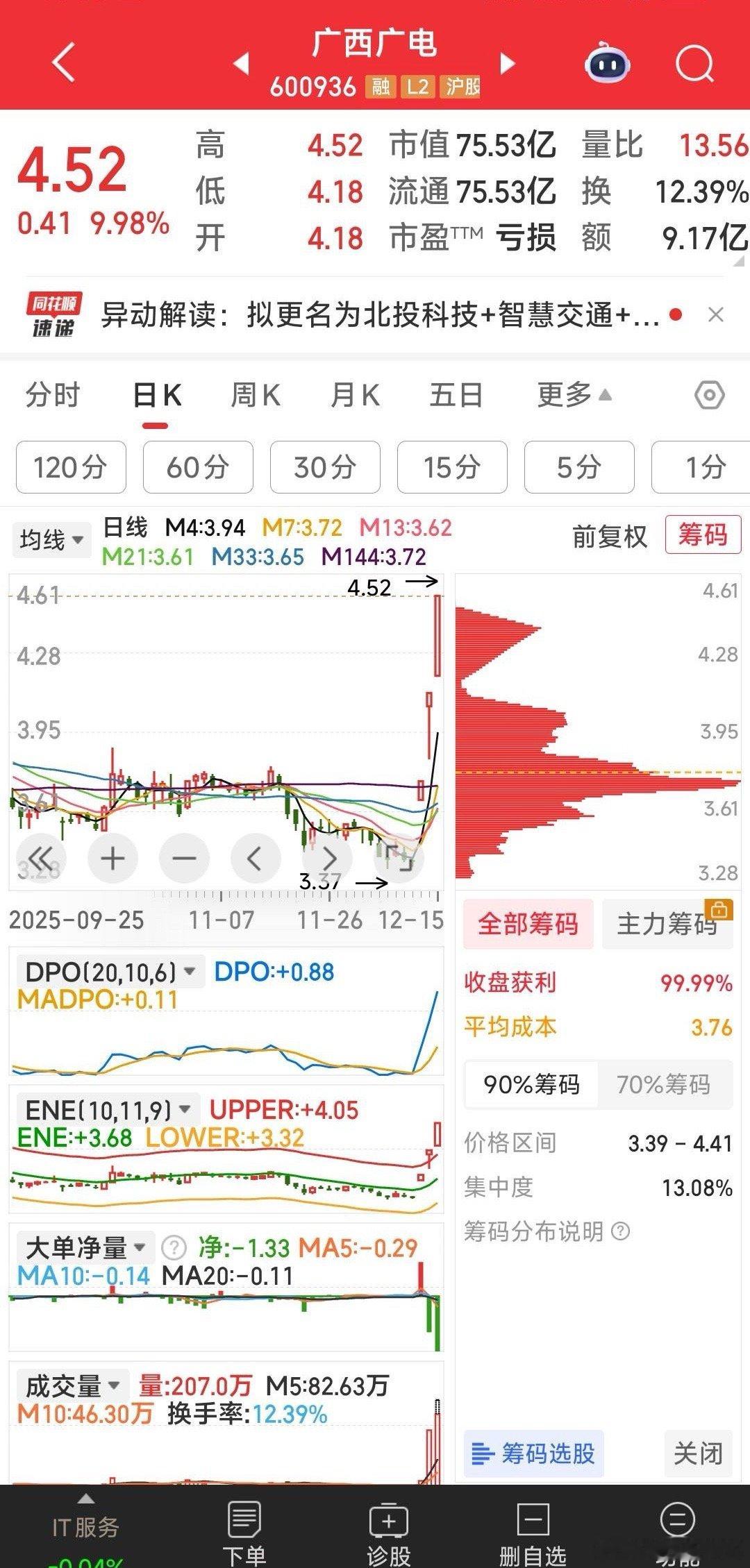The width and height of the screenshot is (750, 1568).
Task: Open the search magnifier icon
Action: 694,65
